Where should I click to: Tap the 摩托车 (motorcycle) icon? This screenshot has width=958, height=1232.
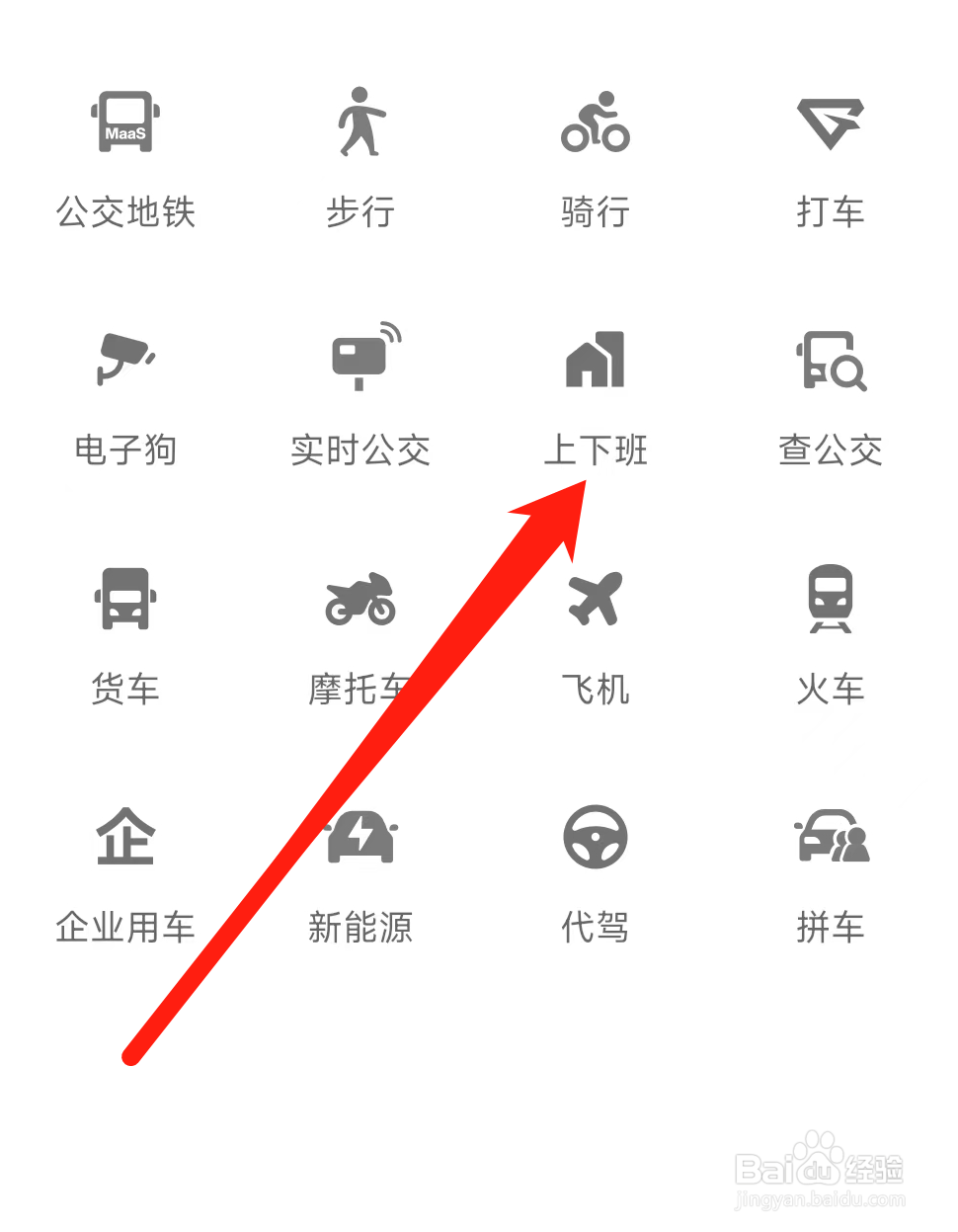tap(359, 601)
